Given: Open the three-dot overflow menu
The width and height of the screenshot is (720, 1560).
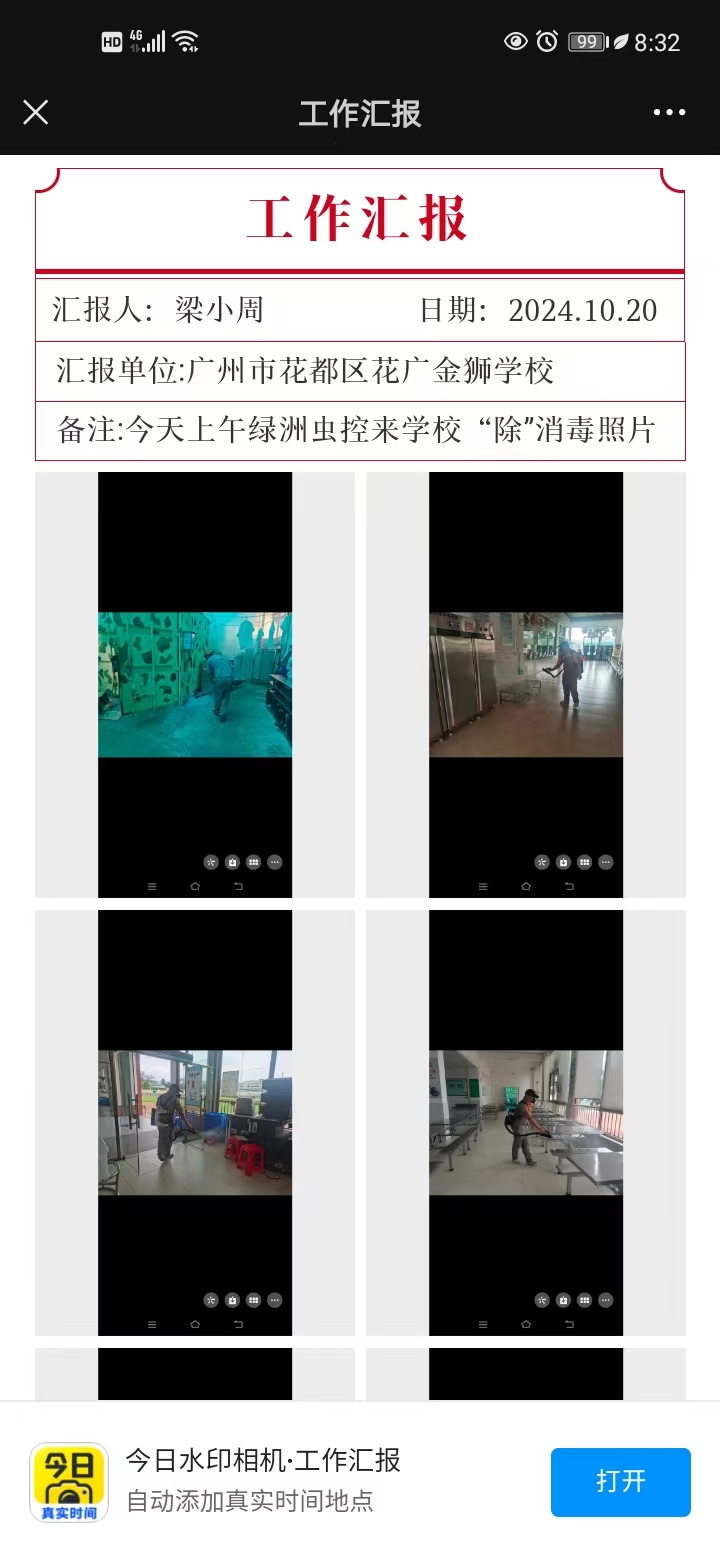Looking at the screenshot, I should [x=669, y=112].
